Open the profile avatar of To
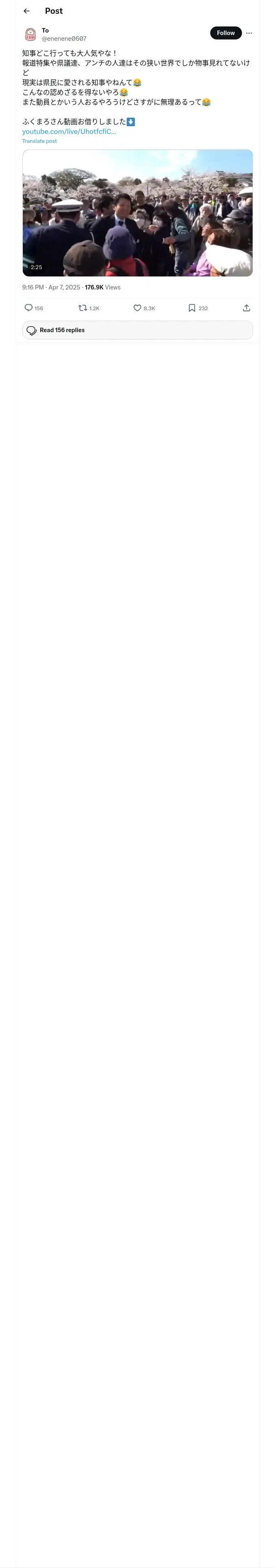The width and height of the screenshot is (275, 1568). tap(30, 34)
